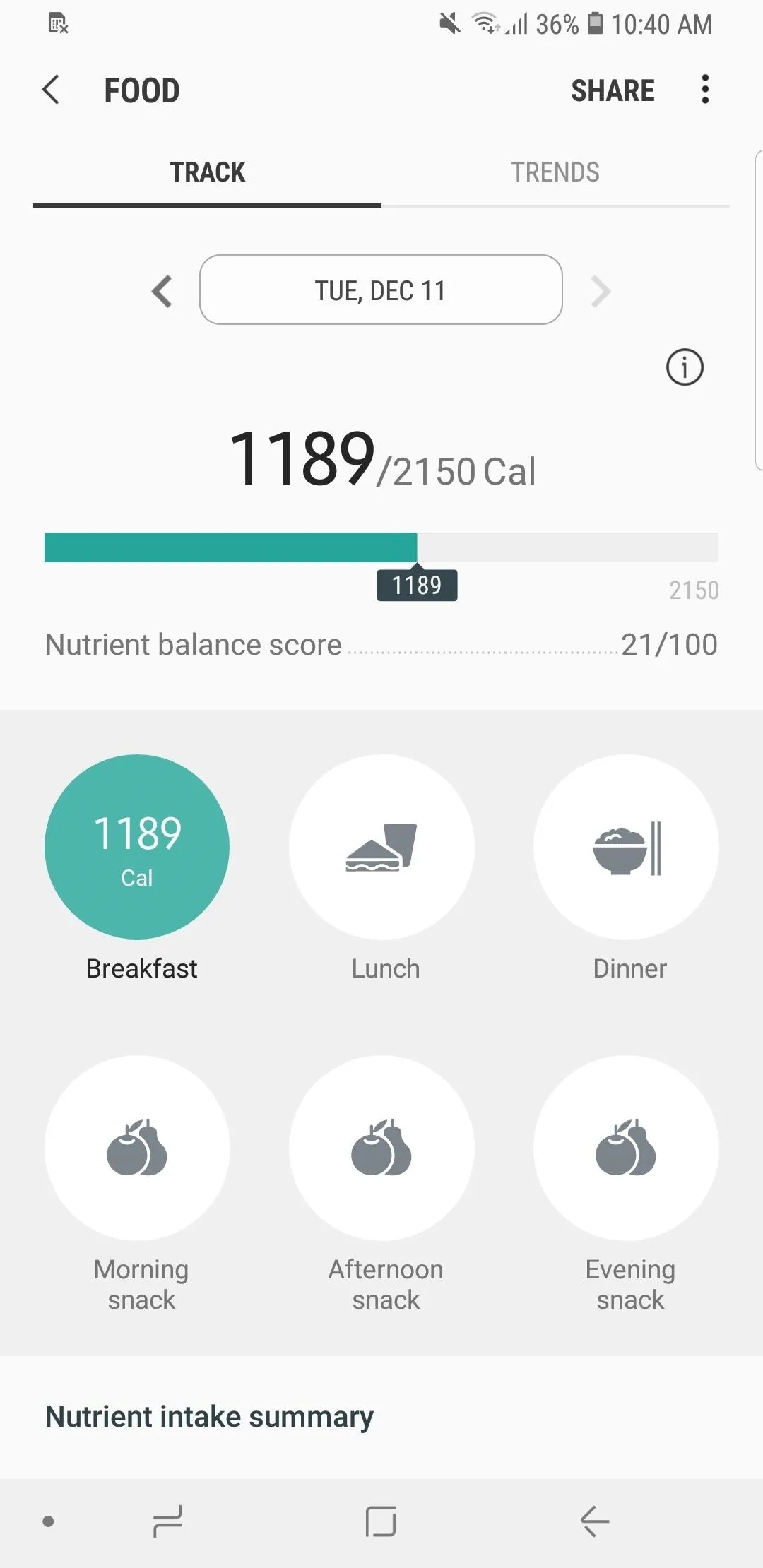Open the TUE, DEC 11 date picker
Viewport: 763px width, 1568px height.
(x=381, y=290)
